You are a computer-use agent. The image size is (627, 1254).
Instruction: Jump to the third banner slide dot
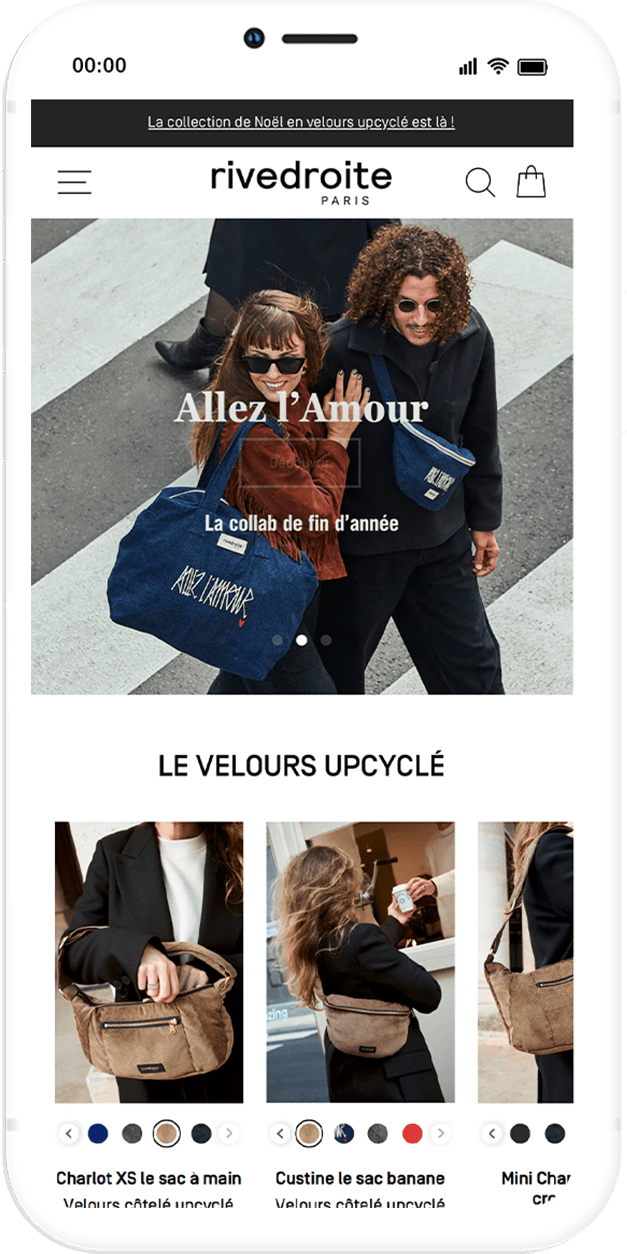[x=326, y=640]
